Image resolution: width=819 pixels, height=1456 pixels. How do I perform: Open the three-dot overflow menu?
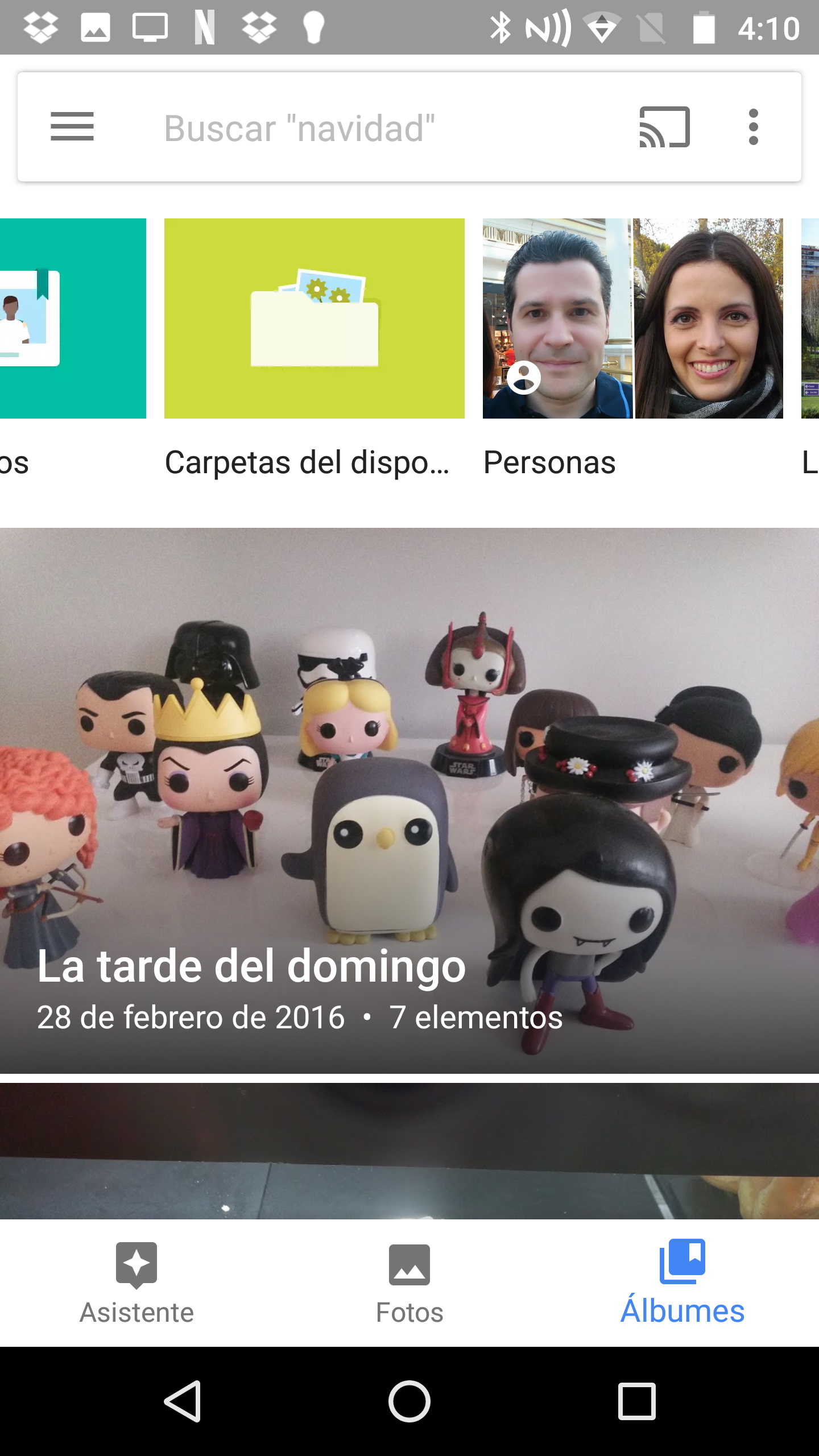[x=753, y=127]
